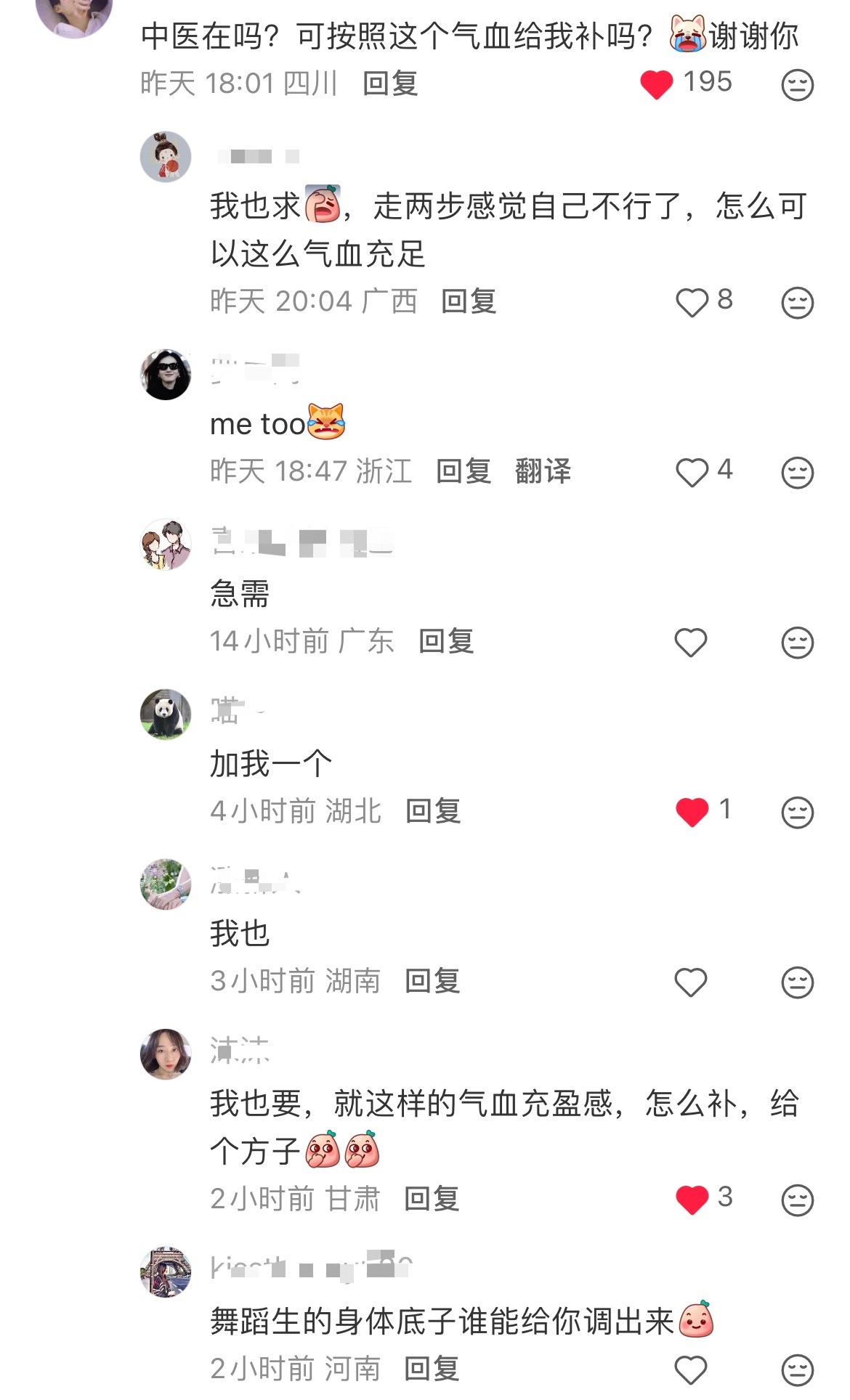Like the comment "我也"
Screen dimensions: 850x1400
coord(691,982)
